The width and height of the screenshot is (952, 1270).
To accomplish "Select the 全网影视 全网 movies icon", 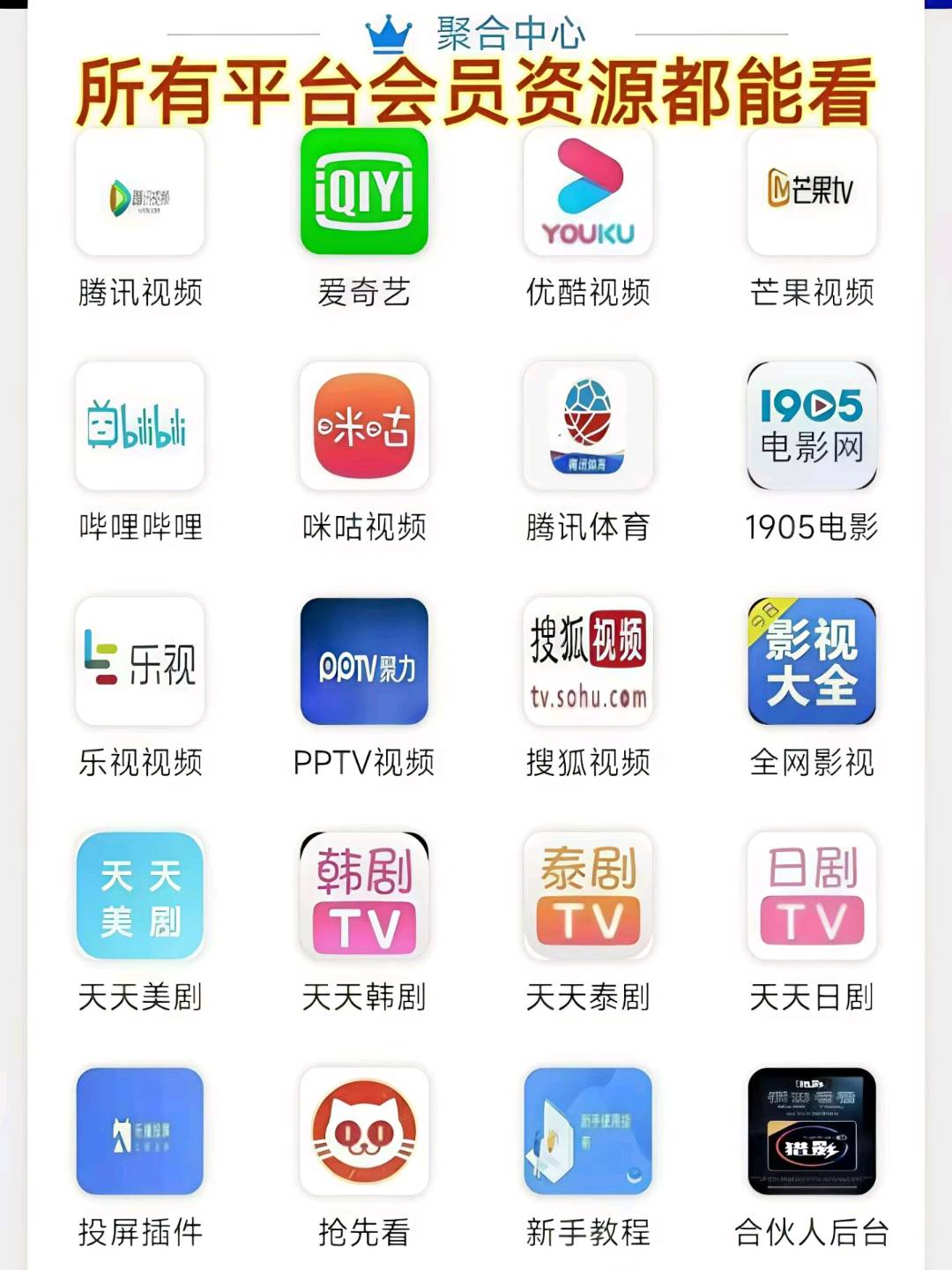I will coord(811,661).
